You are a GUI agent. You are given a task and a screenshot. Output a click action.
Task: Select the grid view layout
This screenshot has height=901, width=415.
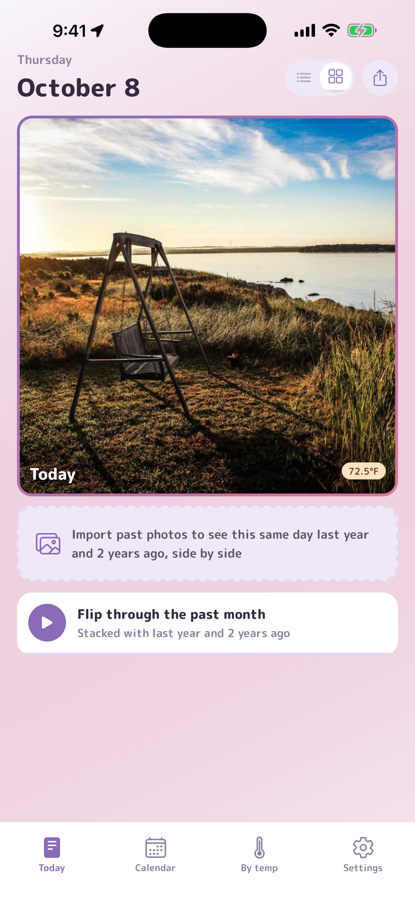point(336,77)
